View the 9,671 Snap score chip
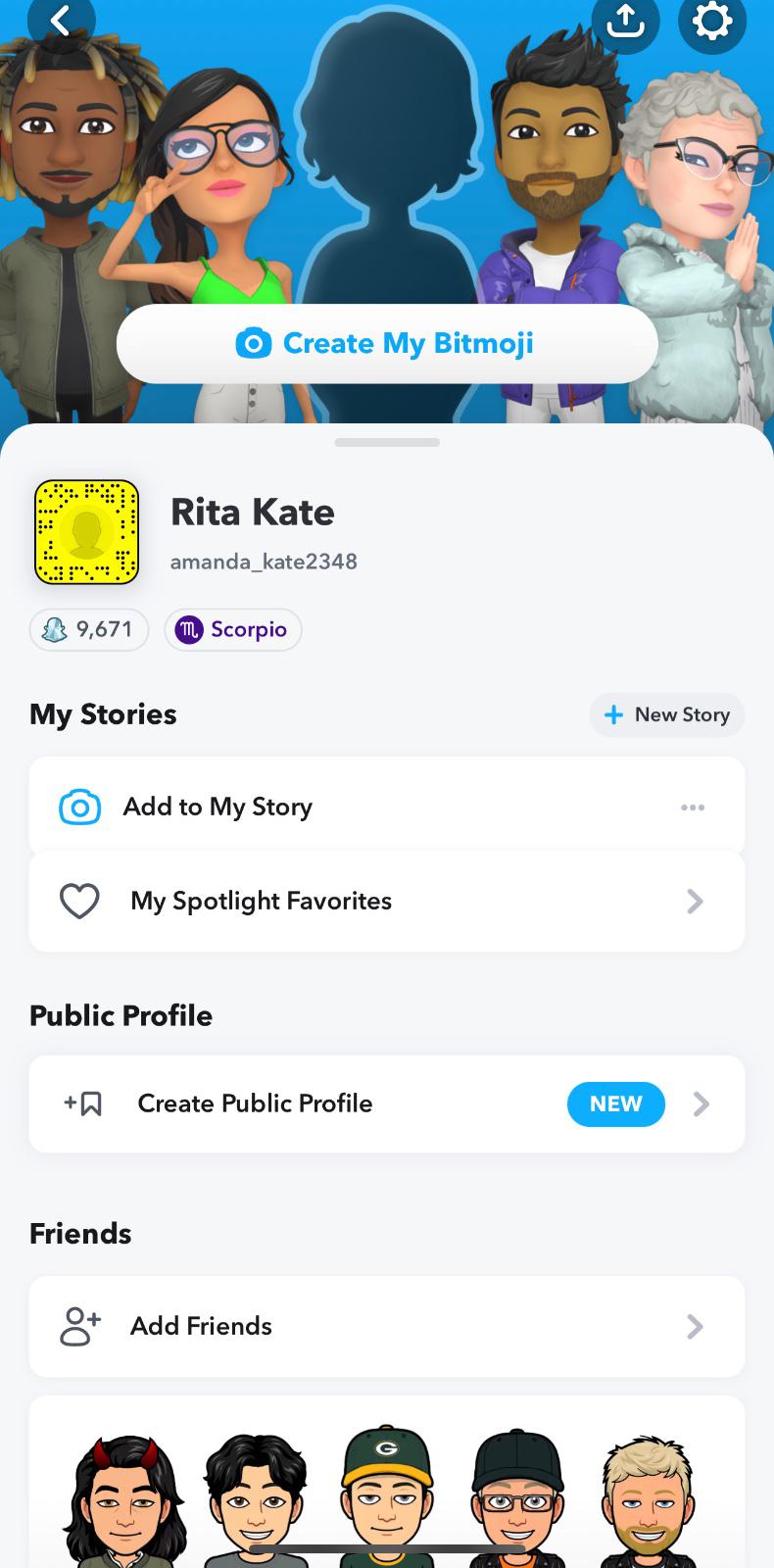The image size is (774, 1568). (x=89, y=629)
